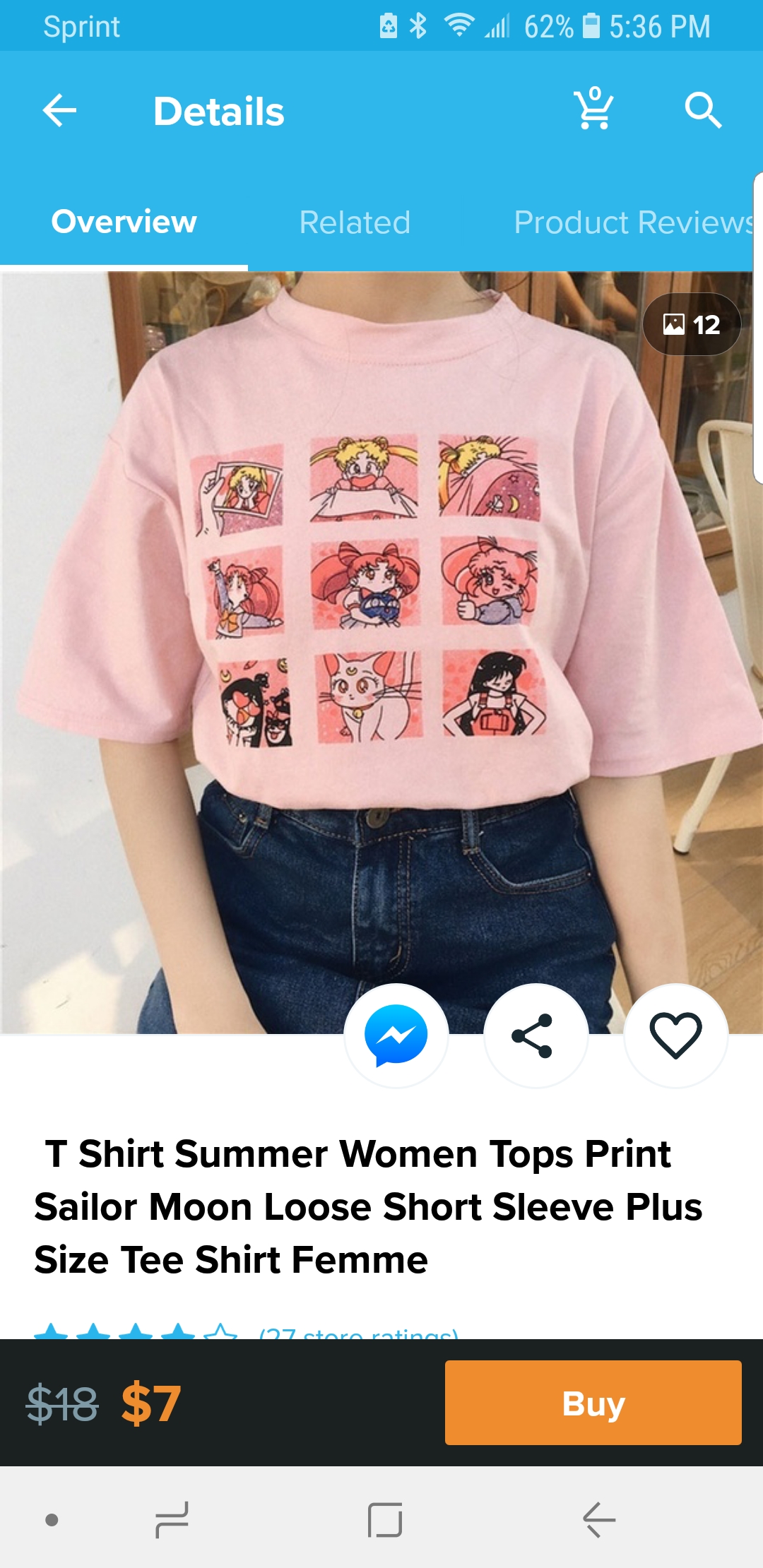This screenshot has height=1568, width=763.
Task: Switch to the Related tab
Action: click(355, 222)
